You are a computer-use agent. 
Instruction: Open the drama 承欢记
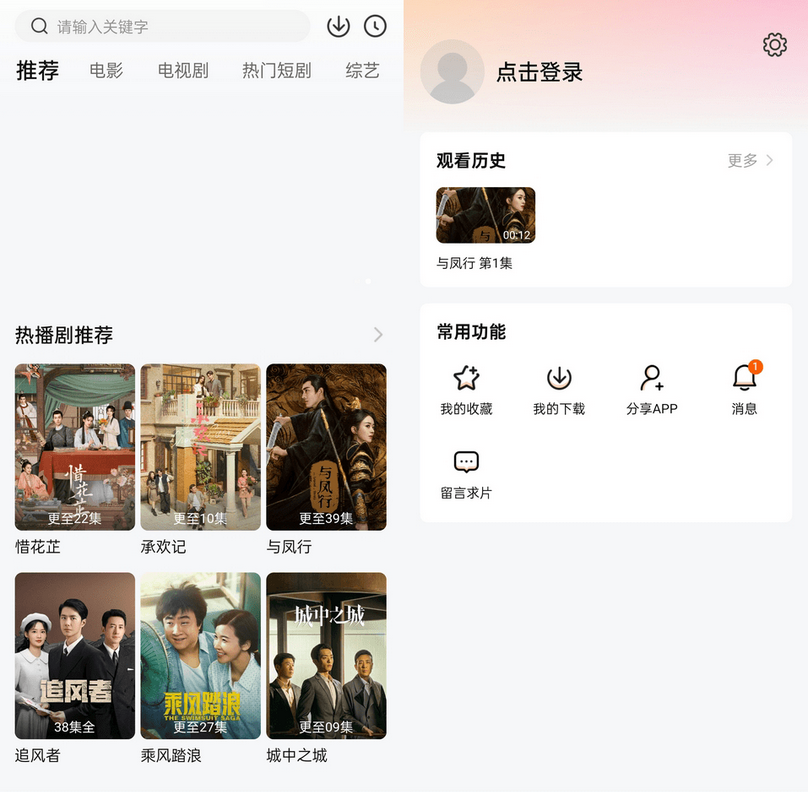coord(200,447)
